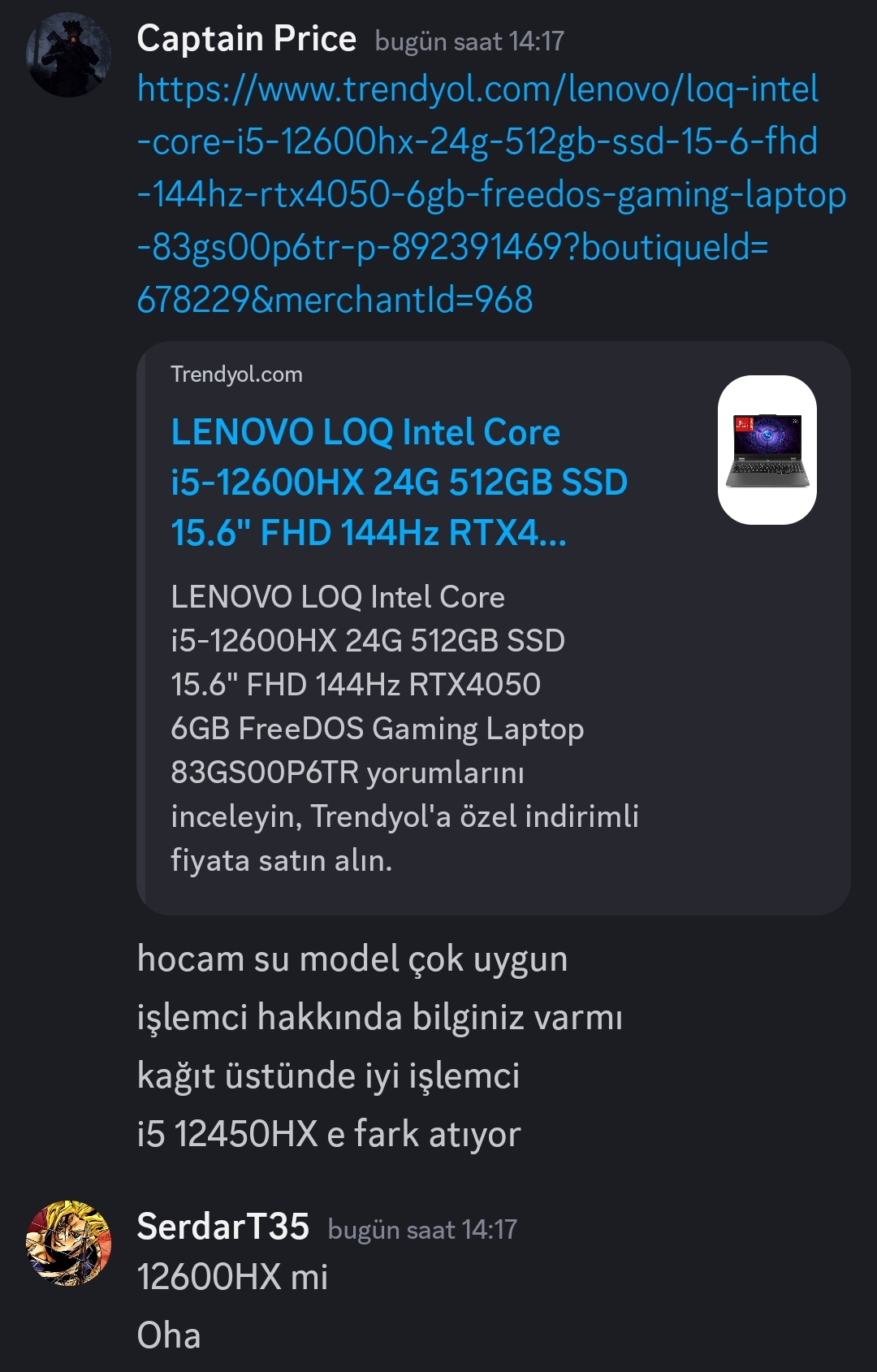
Task: Open Captain Price's profile avatar
Action: (x=68, y=55)
